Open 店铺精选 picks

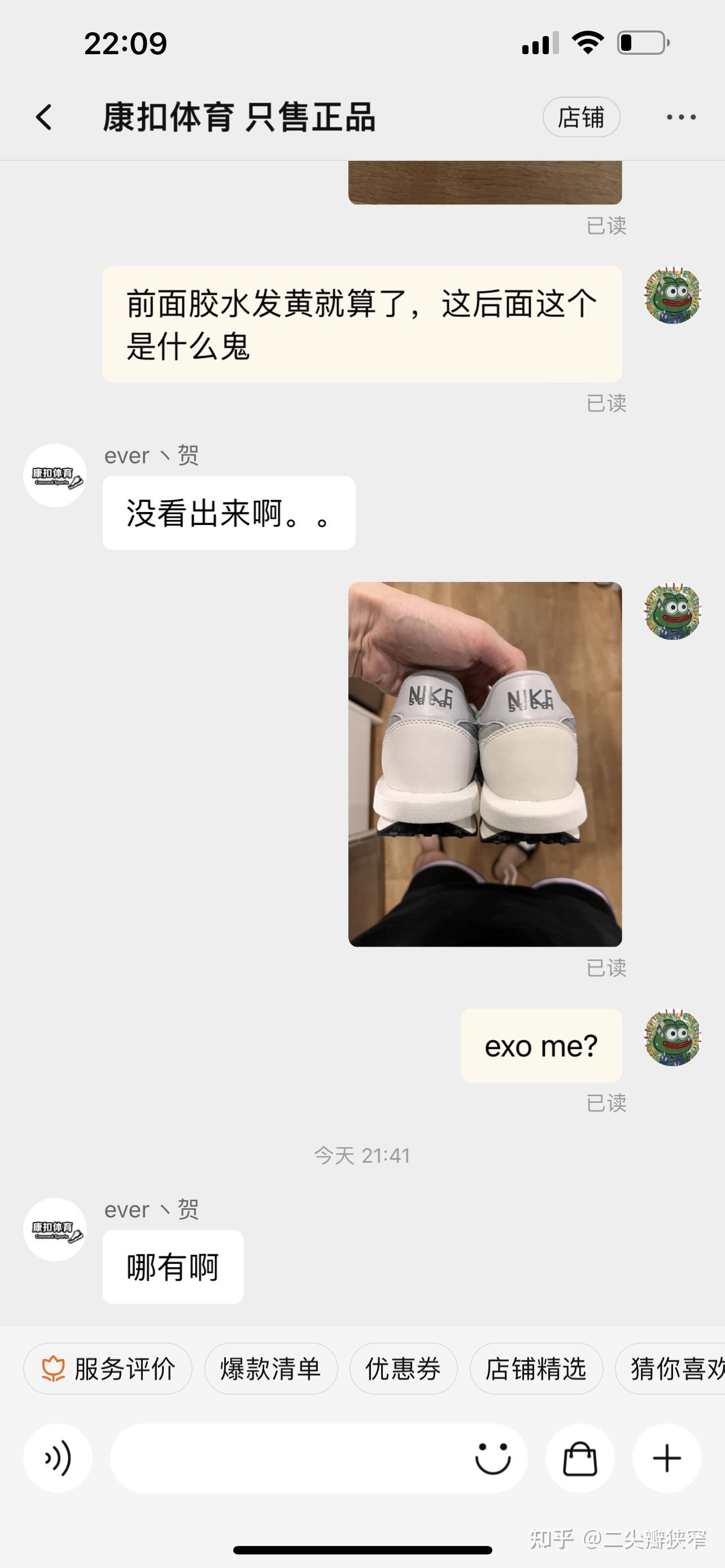click(536, 1369)
